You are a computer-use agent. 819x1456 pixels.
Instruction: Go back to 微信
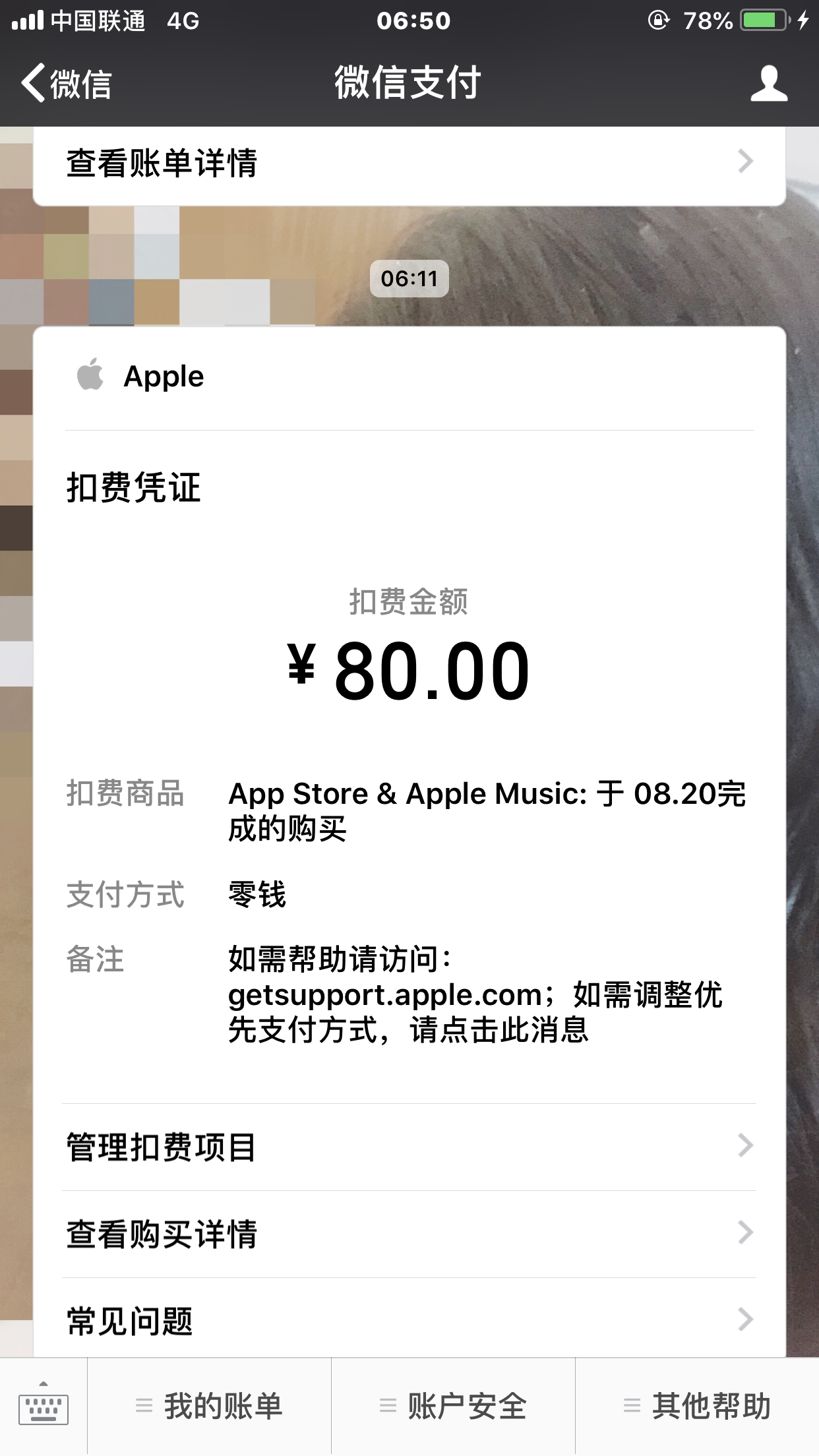[x=66, y=84]
